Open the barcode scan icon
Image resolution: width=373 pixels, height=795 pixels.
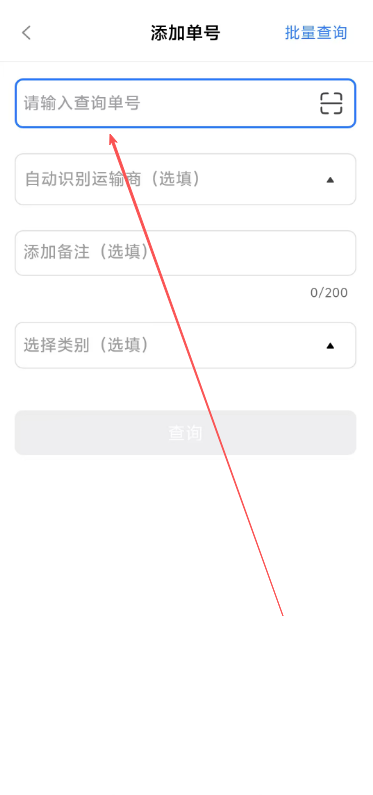pos(331,103)
